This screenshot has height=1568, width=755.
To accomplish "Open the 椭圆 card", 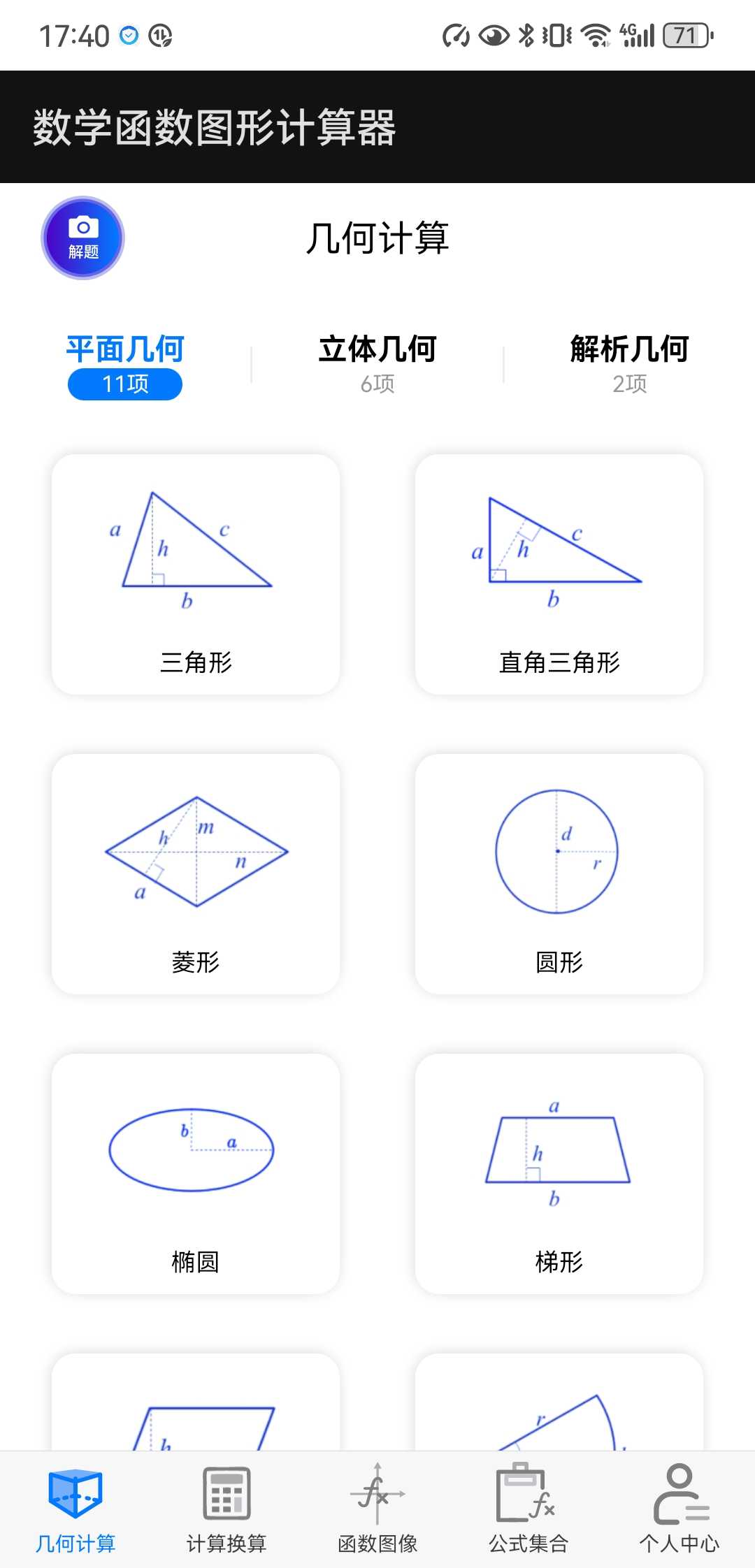I will 196,1174.
